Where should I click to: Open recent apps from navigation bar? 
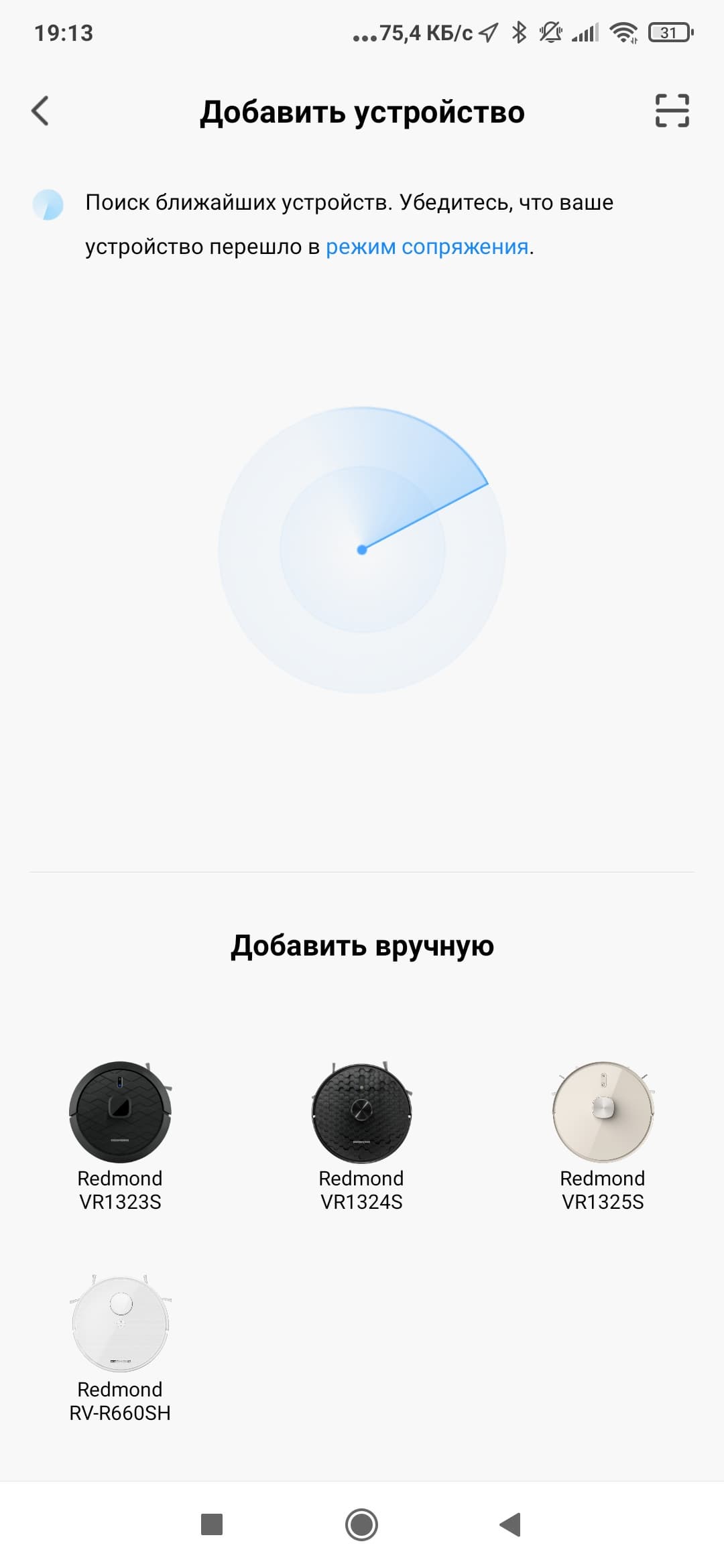point(212,1524)
